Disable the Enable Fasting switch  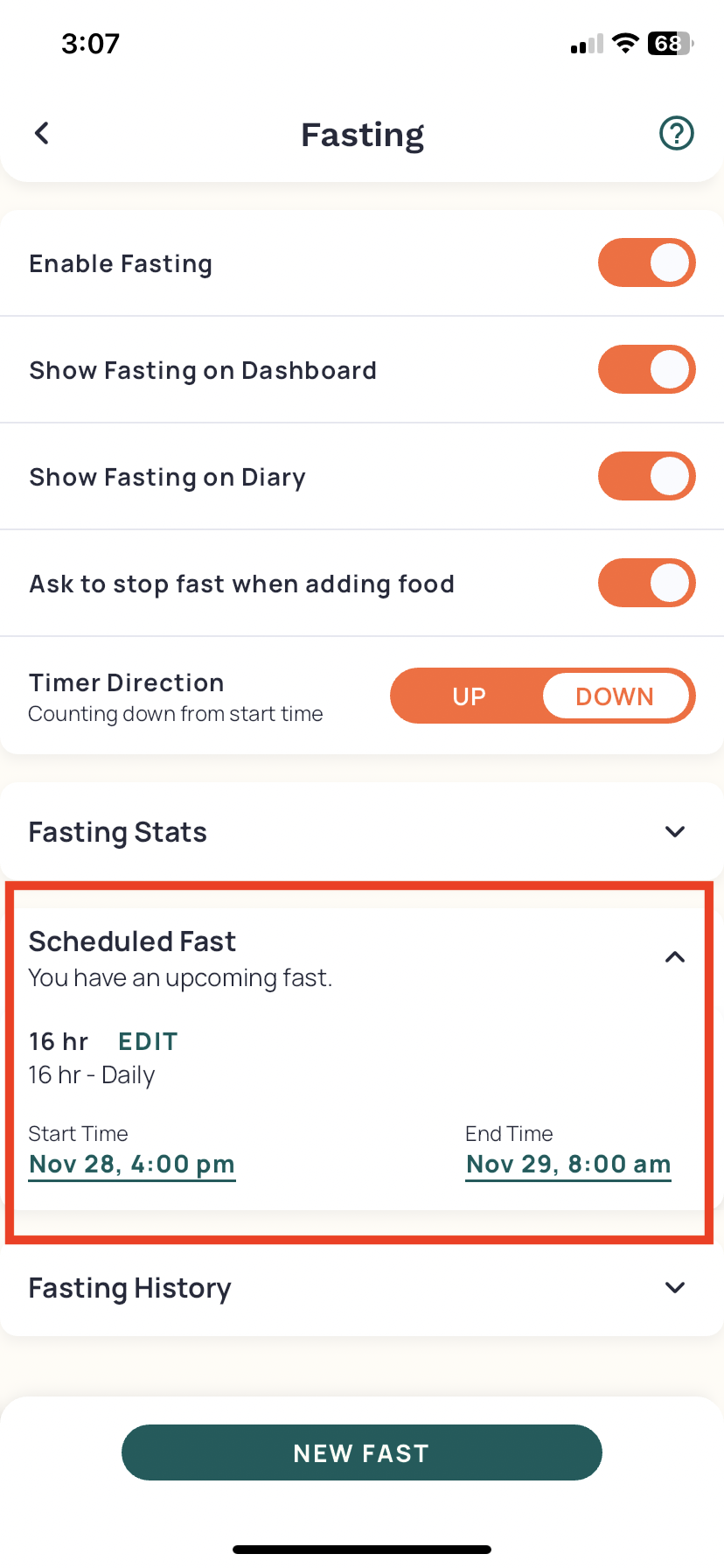(646, 262)
